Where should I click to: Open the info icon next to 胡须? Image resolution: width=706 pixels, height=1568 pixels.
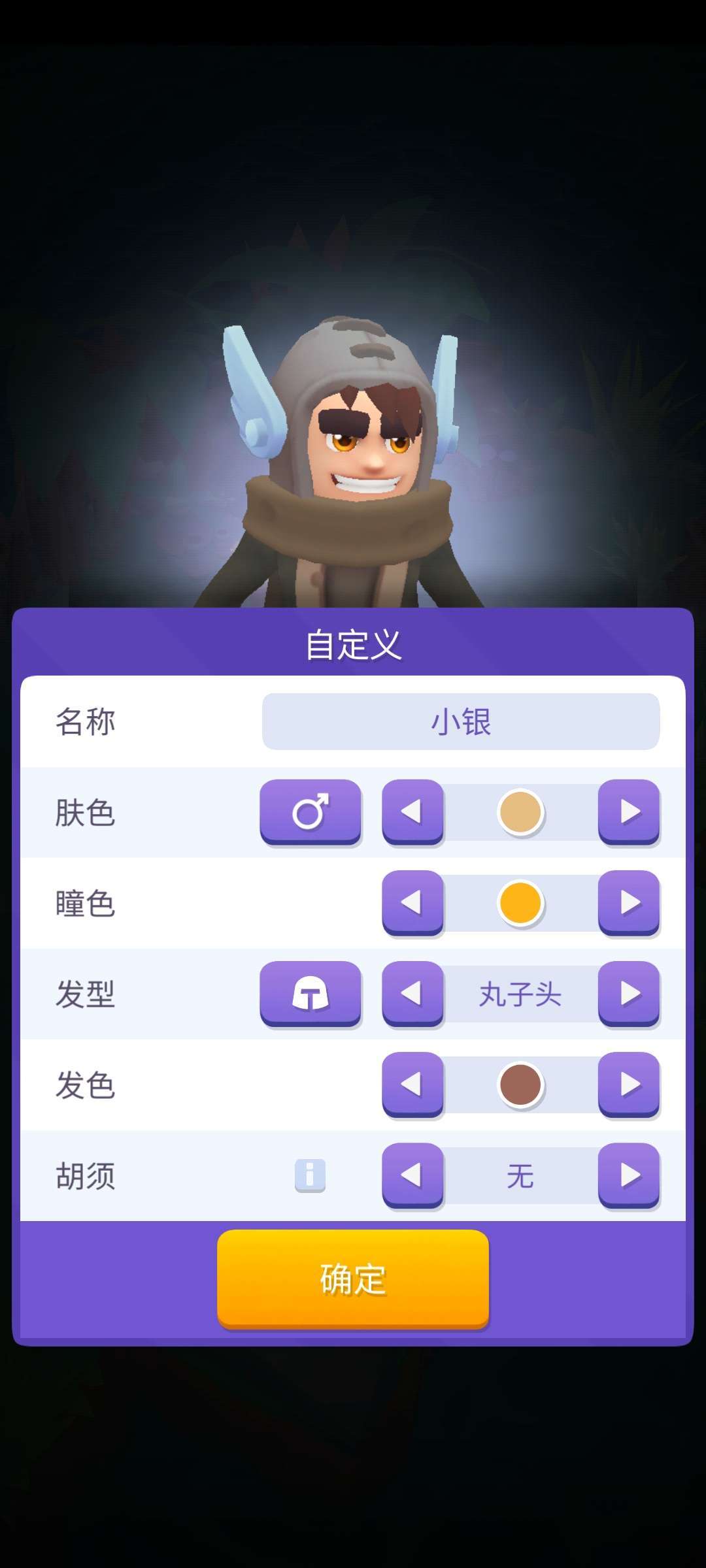click(x=311, y=1175)
